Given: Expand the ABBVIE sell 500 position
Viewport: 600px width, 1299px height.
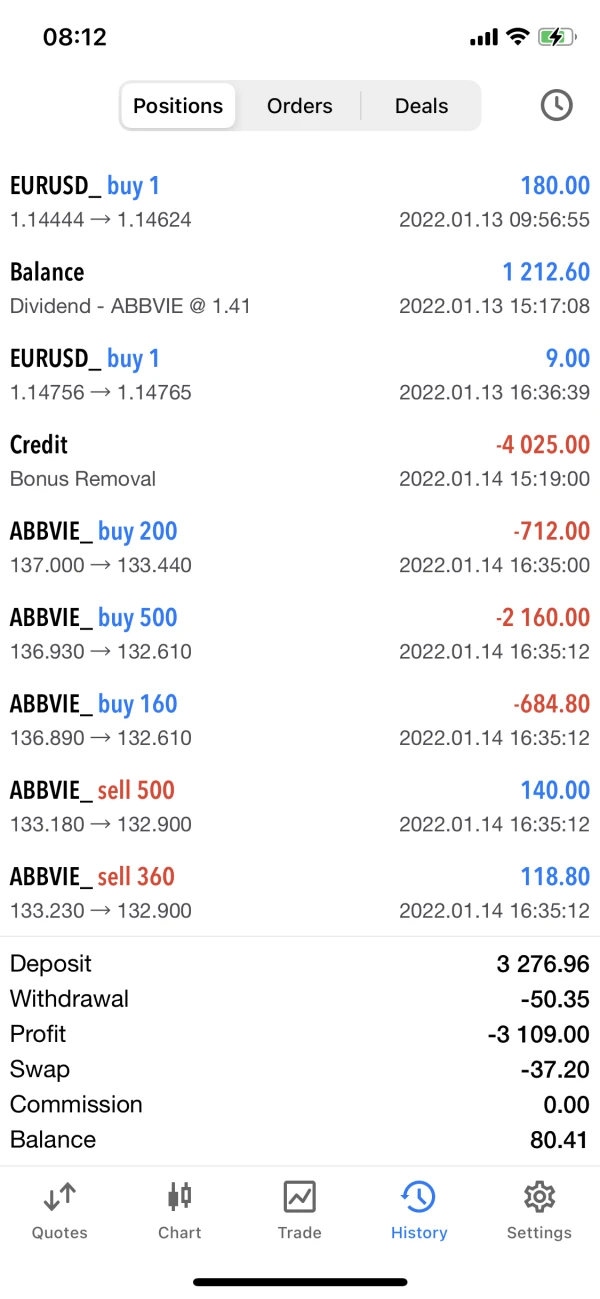Looking at the screenshot, I should (300, 806).
